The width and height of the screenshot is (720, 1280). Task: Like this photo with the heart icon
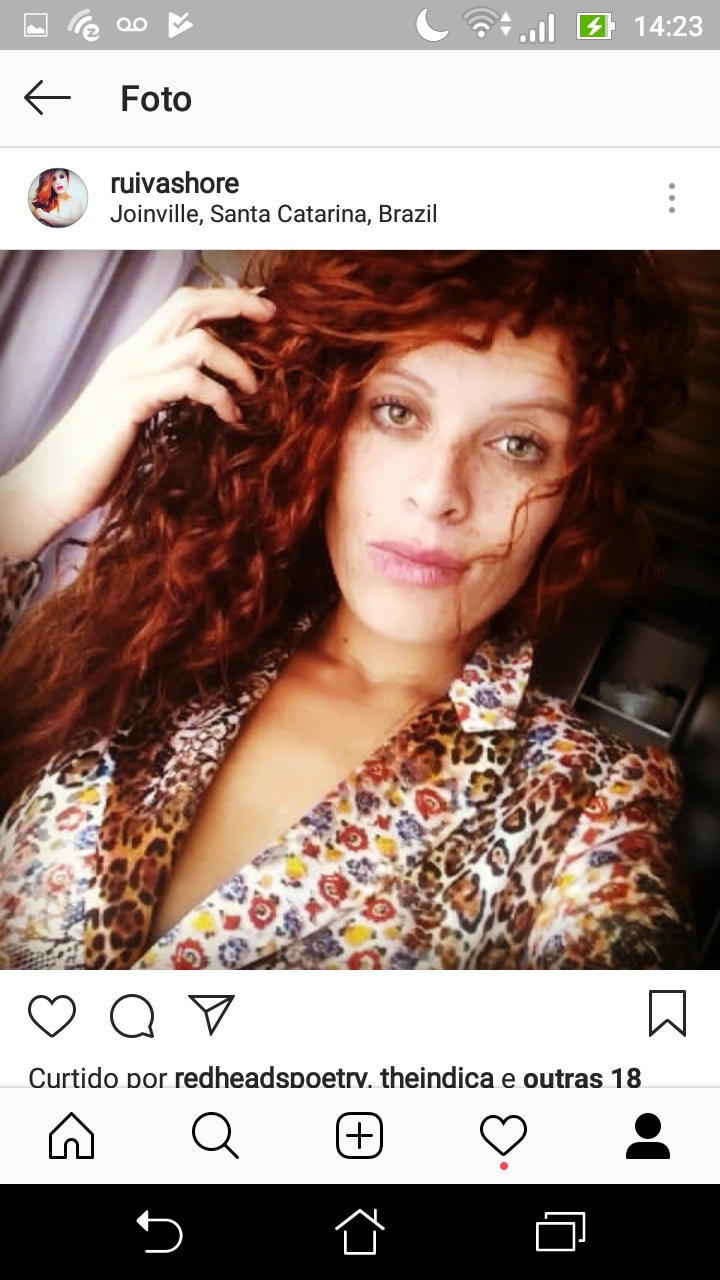click(52, 1015)
